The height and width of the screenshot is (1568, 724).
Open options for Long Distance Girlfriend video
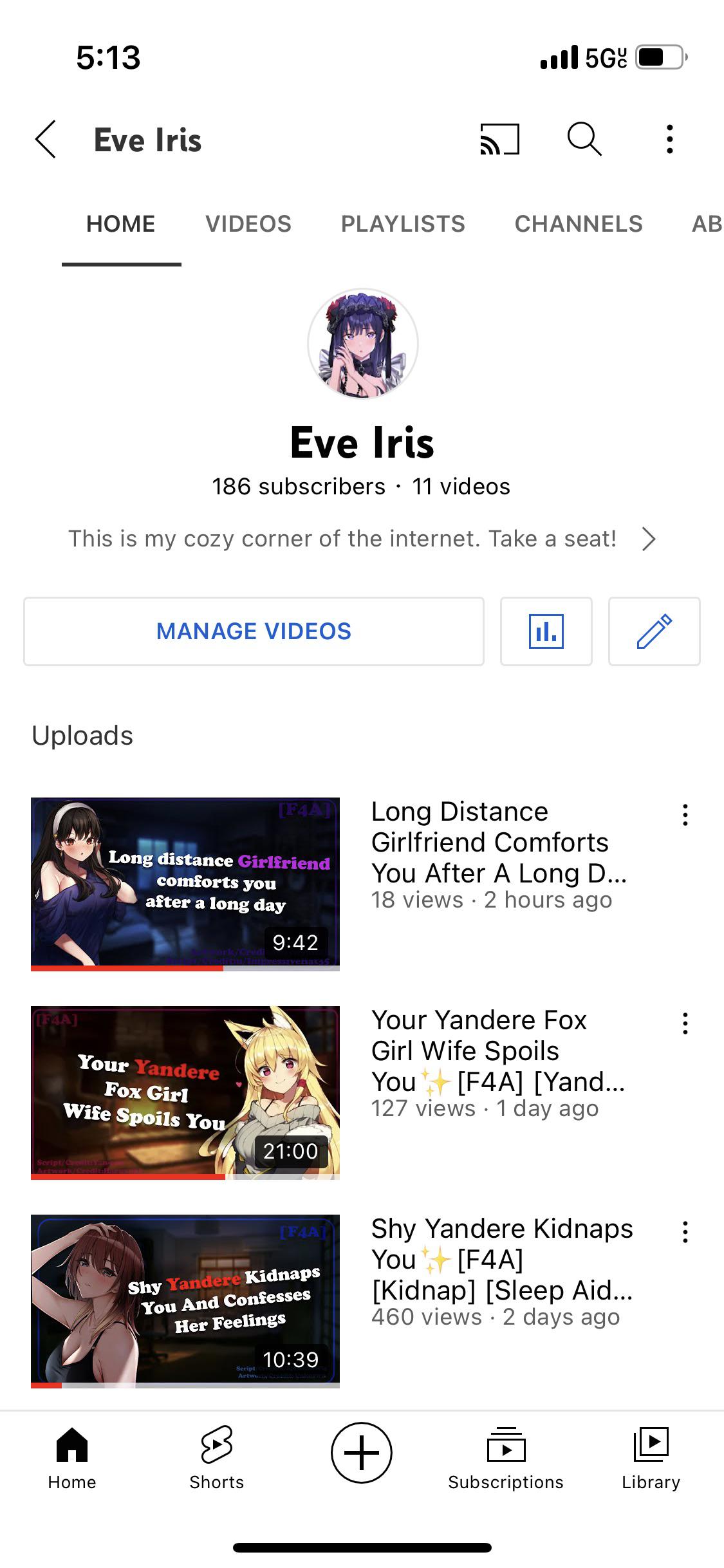click(x=685, y=815)
